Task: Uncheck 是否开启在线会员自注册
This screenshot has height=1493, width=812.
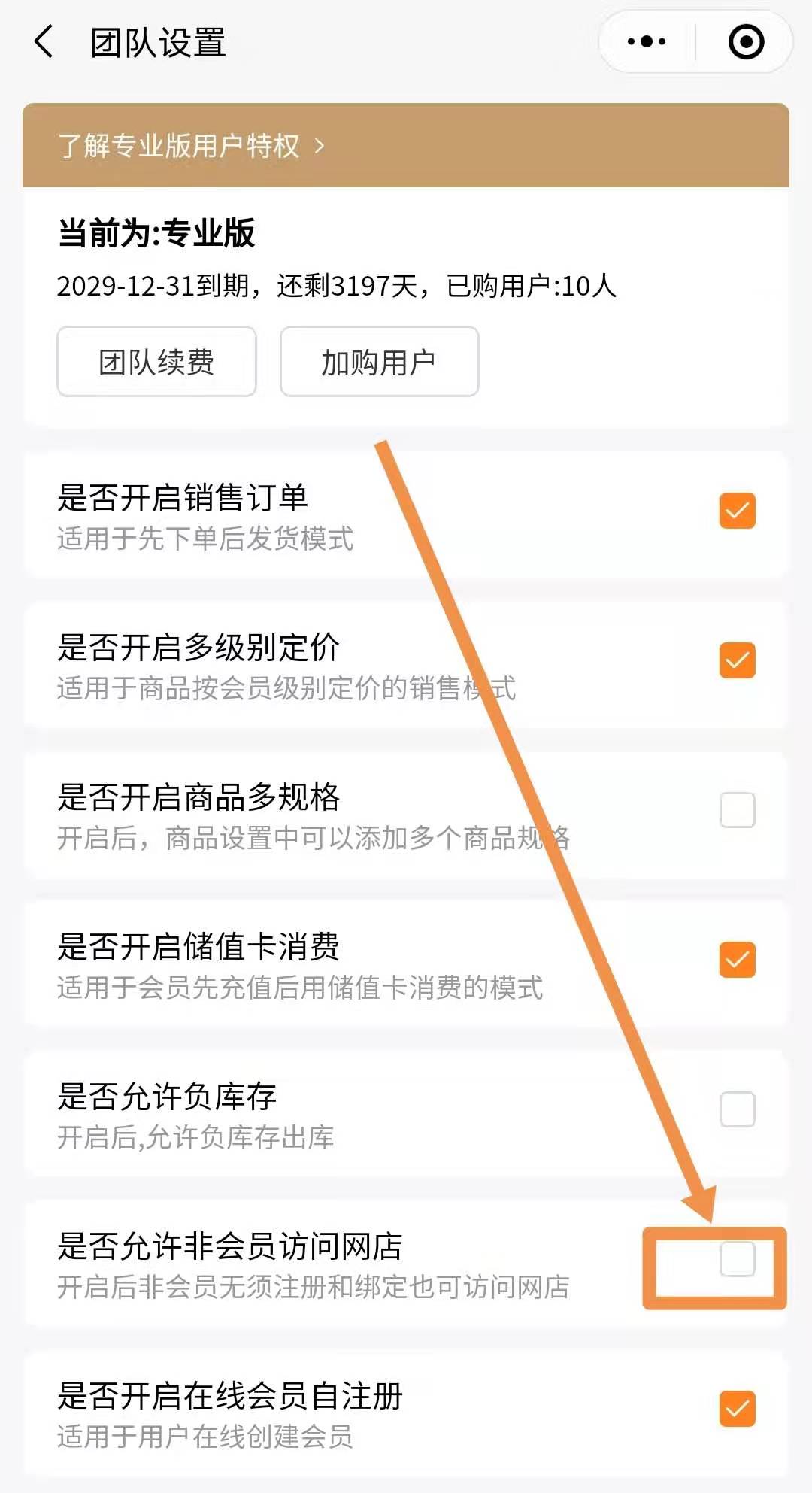Action: [x=737, y=1409]
